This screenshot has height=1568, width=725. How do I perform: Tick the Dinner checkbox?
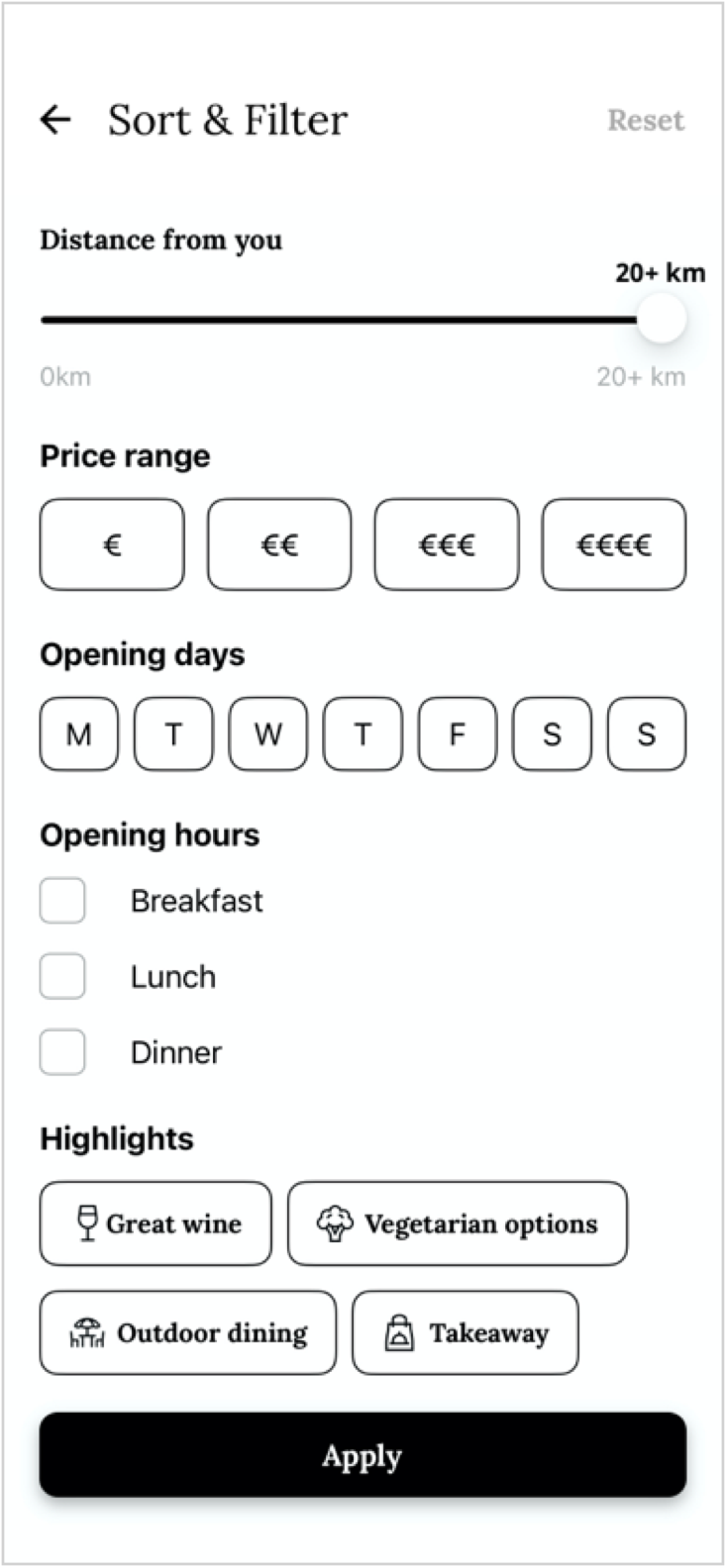62,1052
